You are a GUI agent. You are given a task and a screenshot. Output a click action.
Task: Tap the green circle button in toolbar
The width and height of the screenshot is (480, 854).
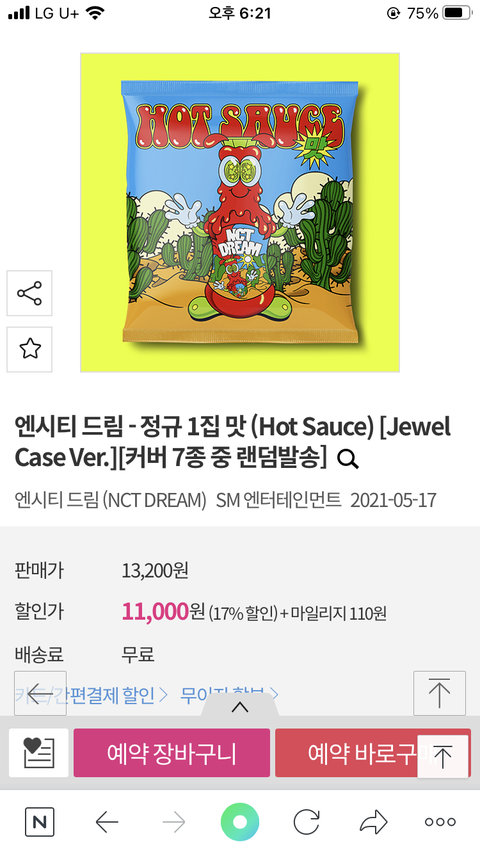coord(240,822)
